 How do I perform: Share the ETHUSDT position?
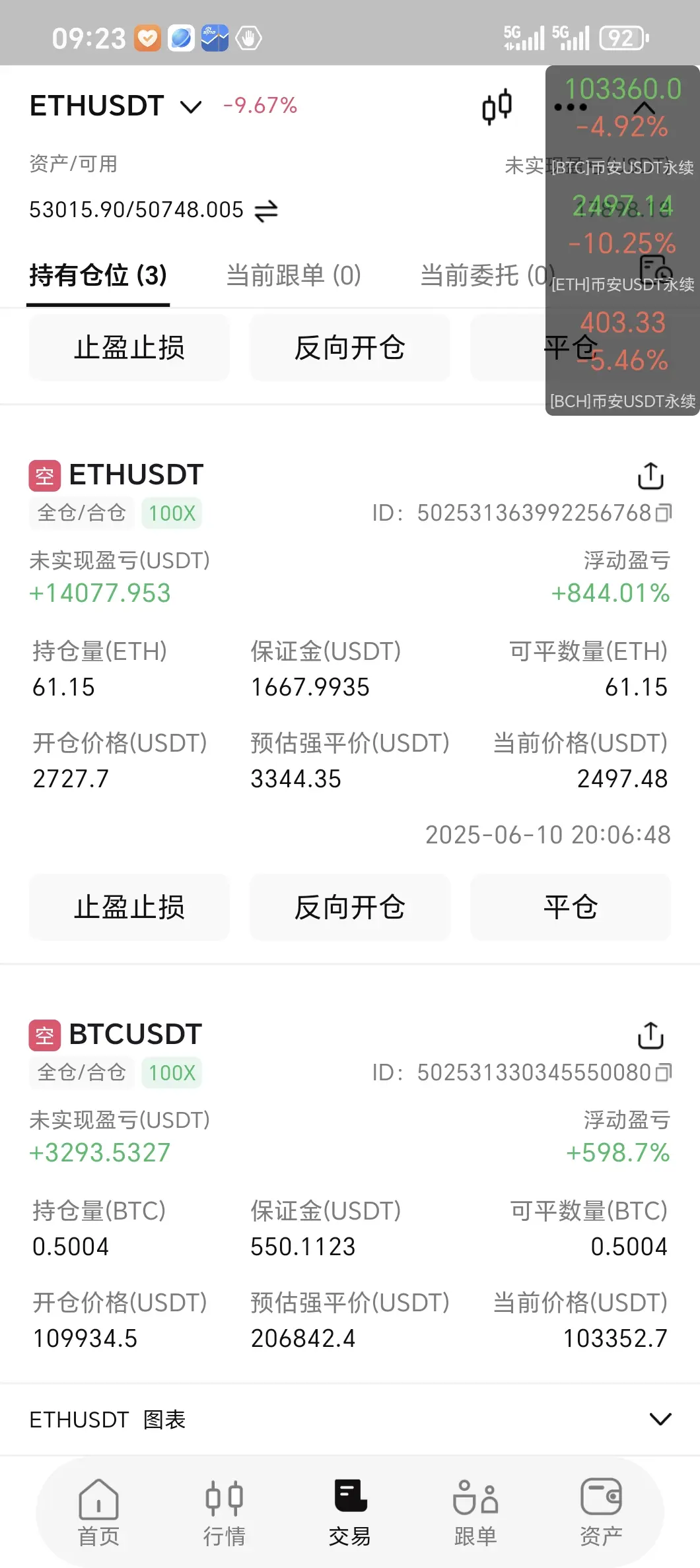pyautogui.click(x=650, y=476)
